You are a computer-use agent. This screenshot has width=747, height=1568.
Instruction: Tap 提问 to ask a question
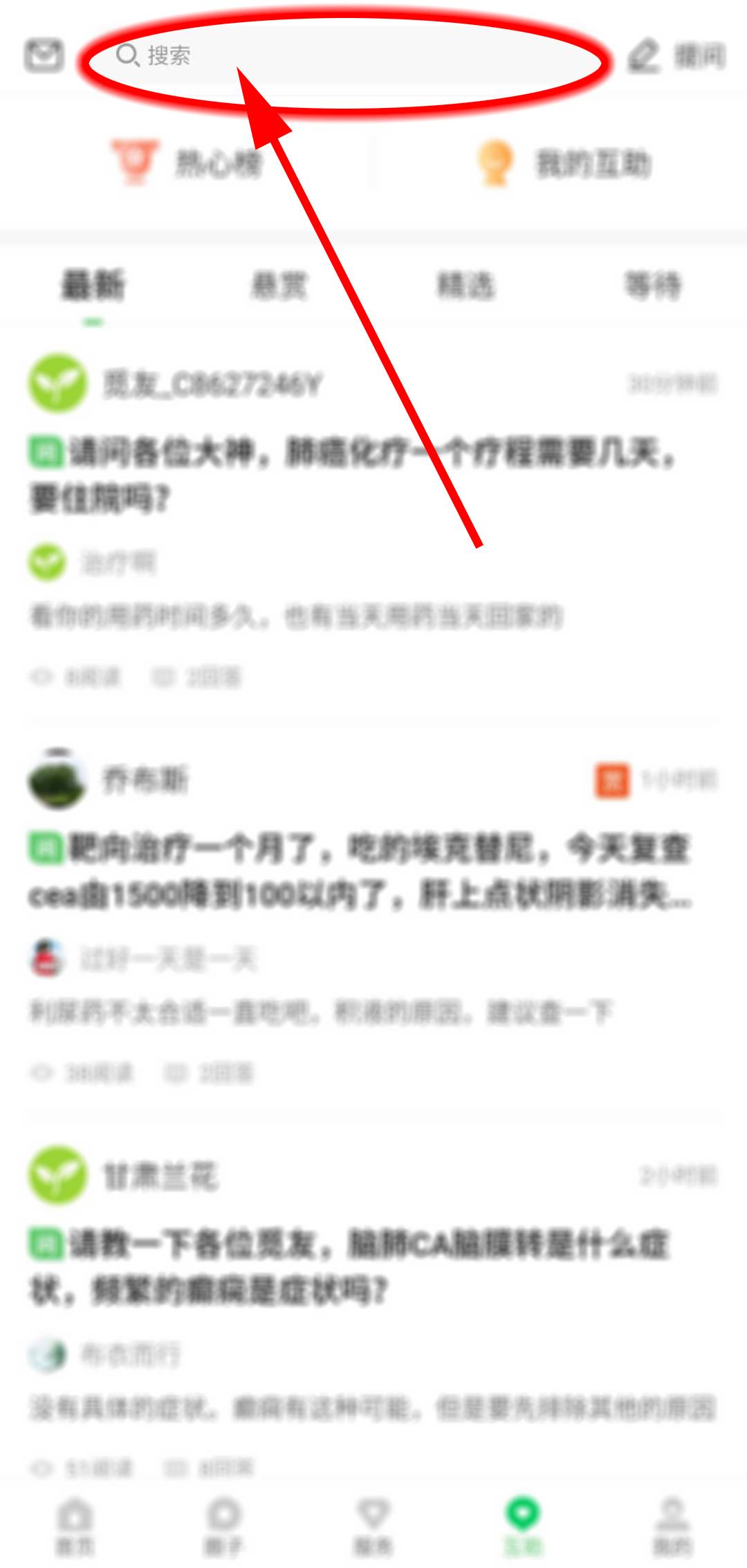(678, 56)
